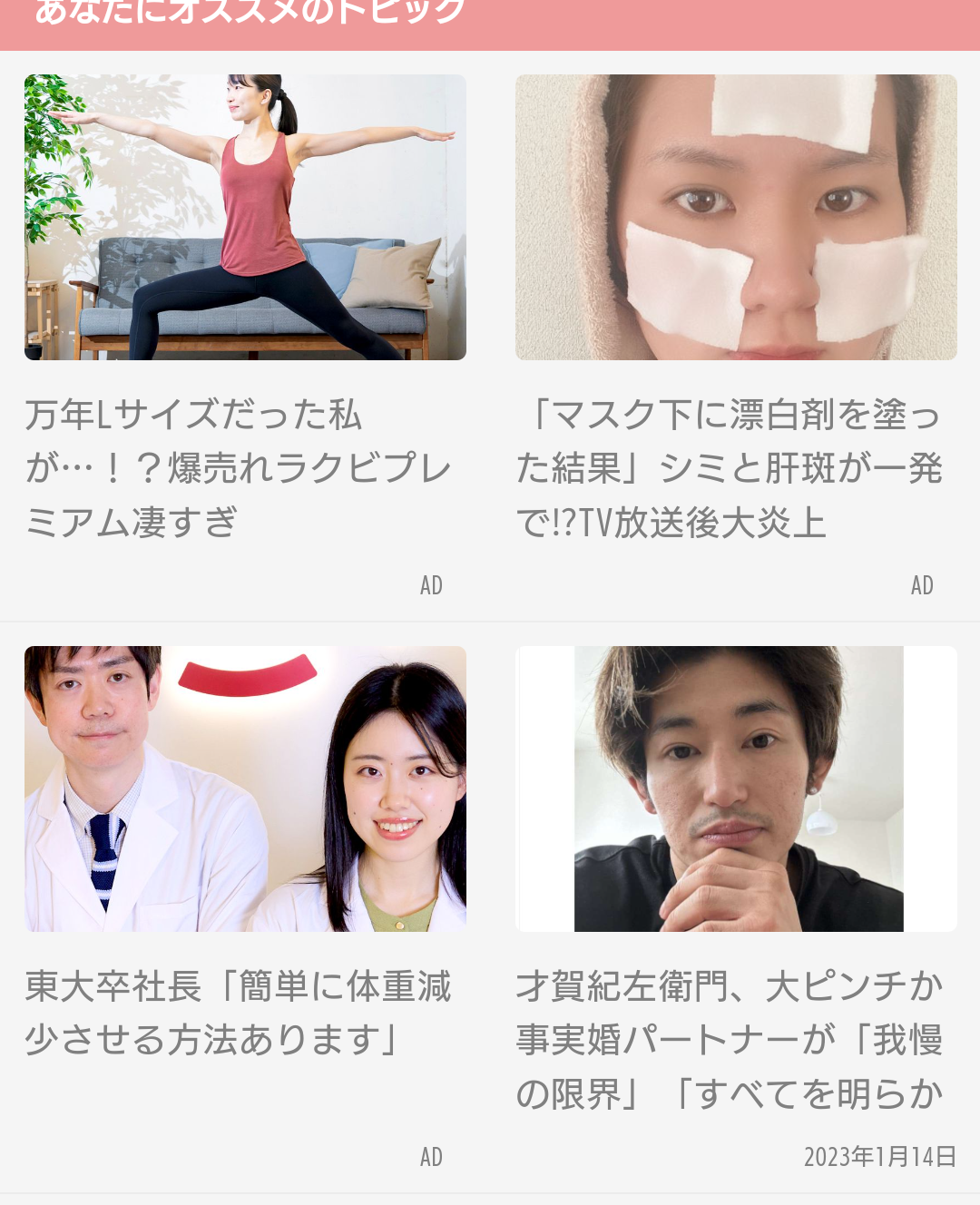Click the AD label under the 東大卒 article
This screenshot has width=980, height=1205.
pos(431,1157)
